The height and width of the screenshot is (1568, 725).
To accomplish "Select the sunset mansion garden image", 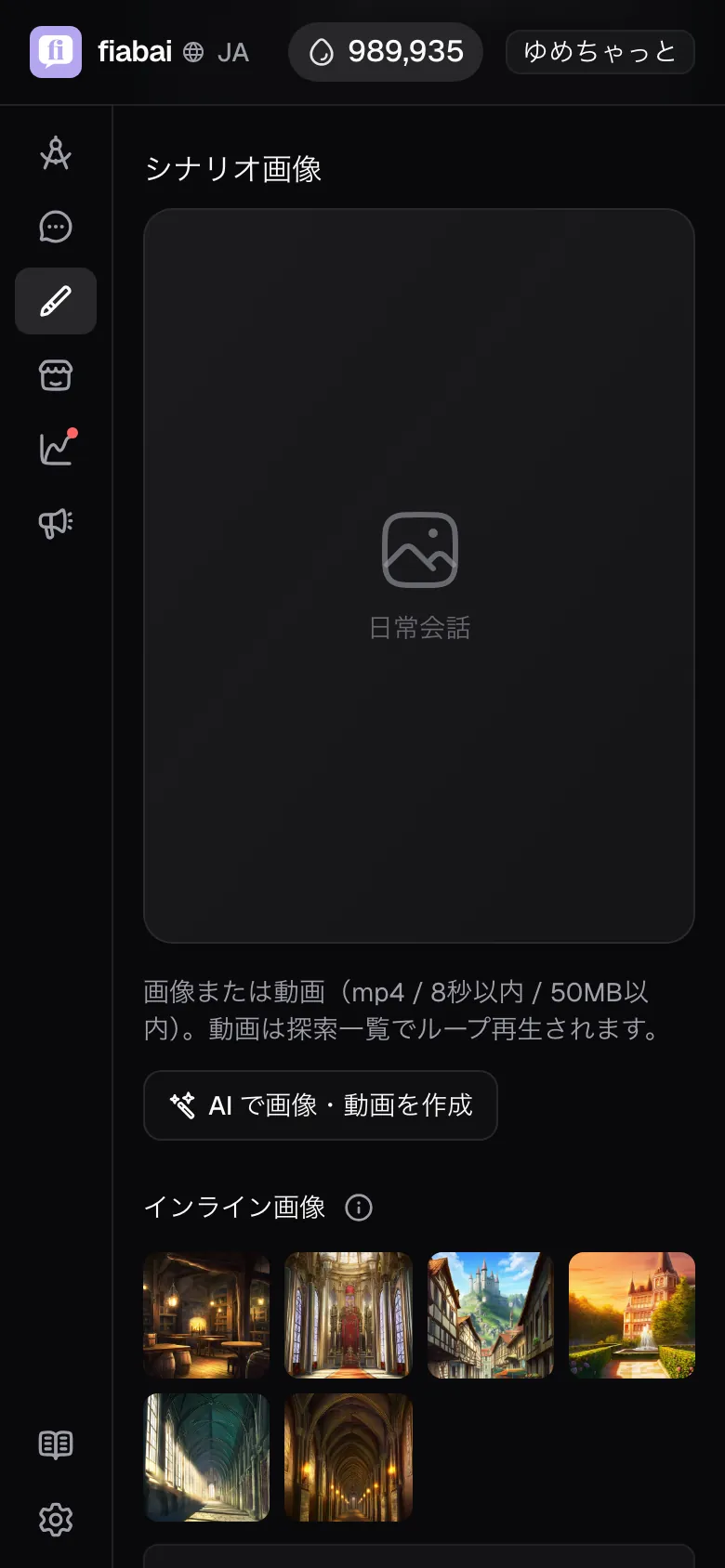I will click(632, 1315).
